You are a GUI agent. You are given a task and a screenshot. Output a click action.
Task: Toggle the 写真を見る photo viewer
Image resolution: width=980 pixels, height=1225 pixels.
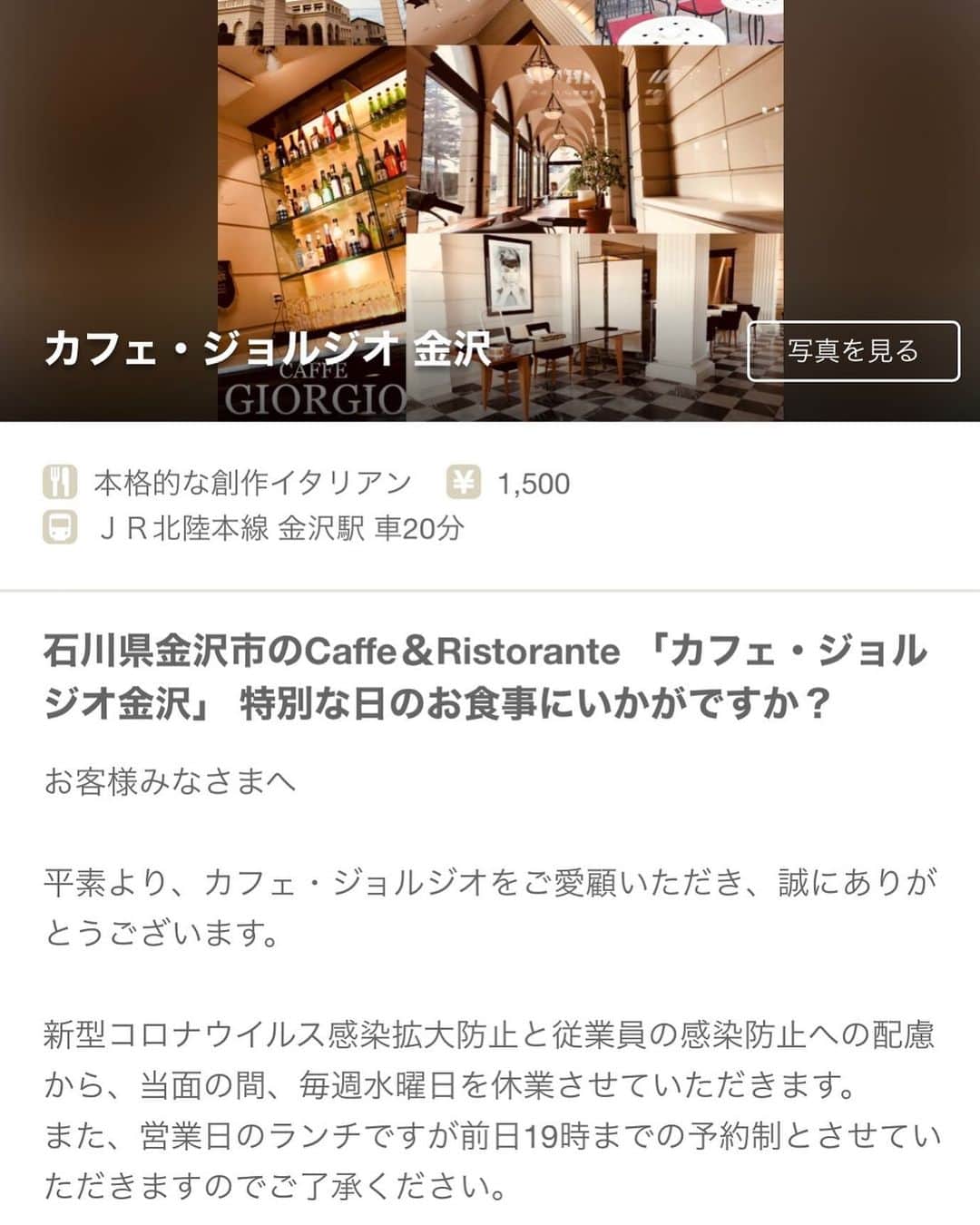click(x=853, y=349)
